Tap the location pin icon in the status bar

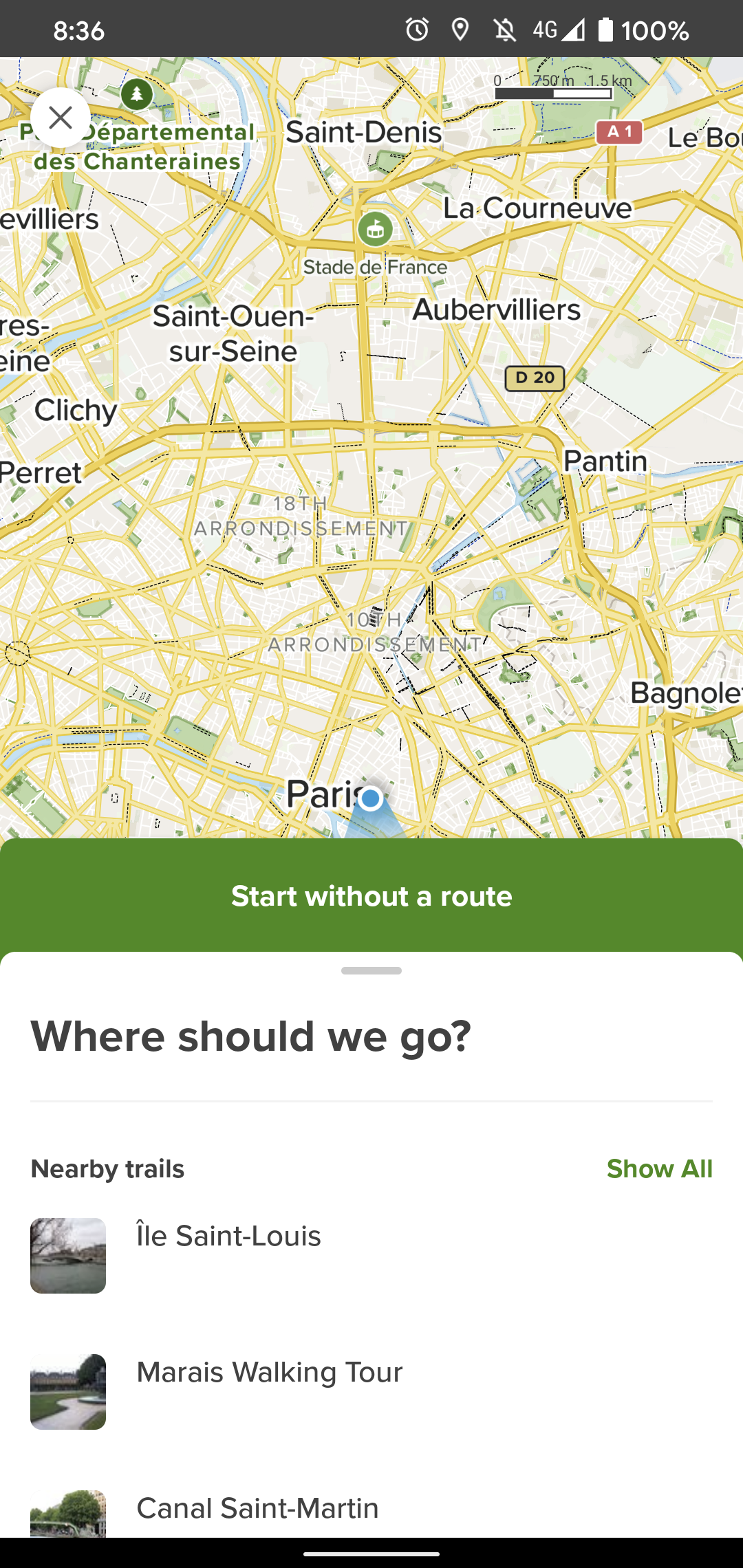coord(459,29)
